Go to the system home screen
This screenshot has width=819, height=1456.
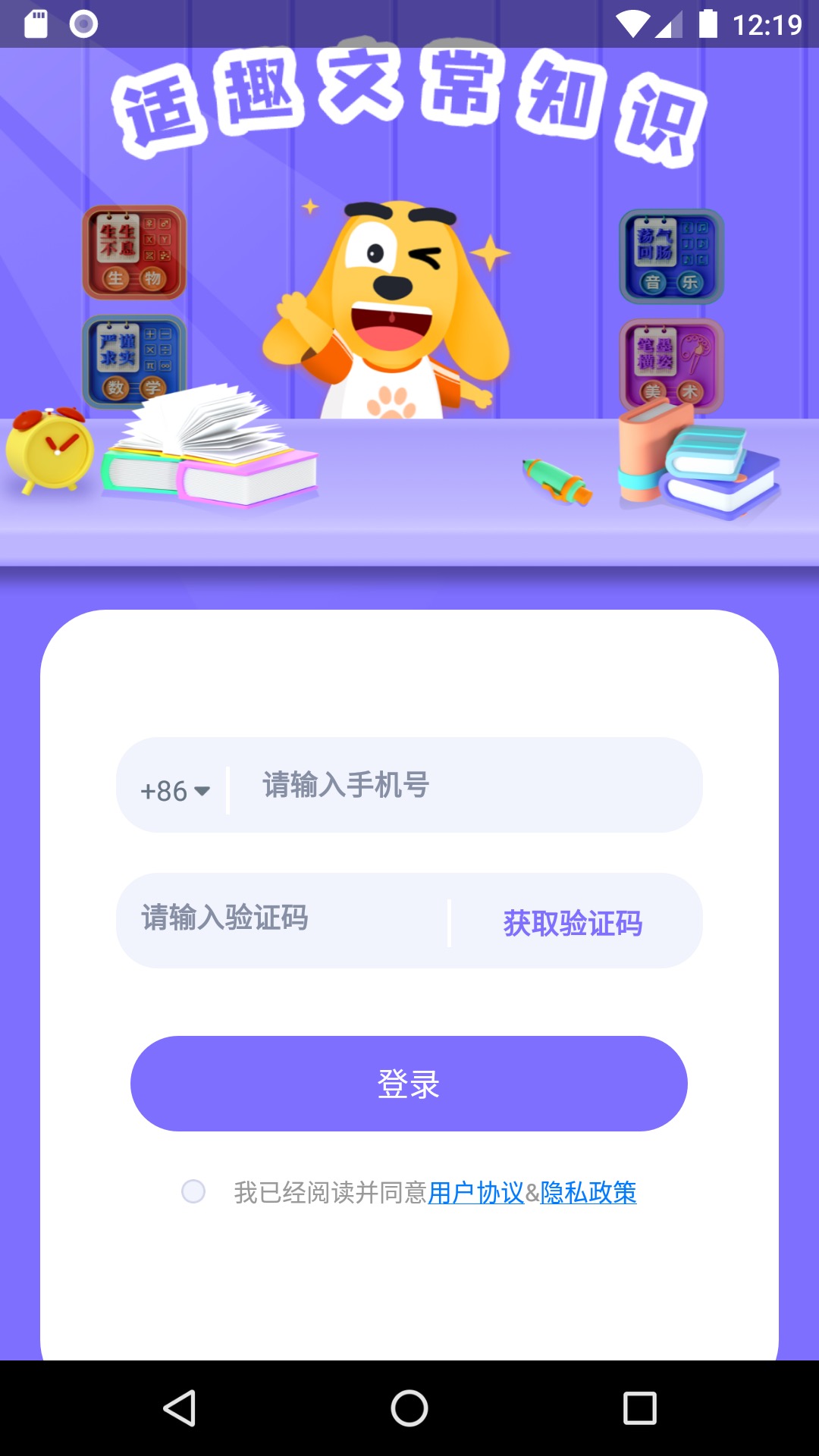[x=409, y=1408]
